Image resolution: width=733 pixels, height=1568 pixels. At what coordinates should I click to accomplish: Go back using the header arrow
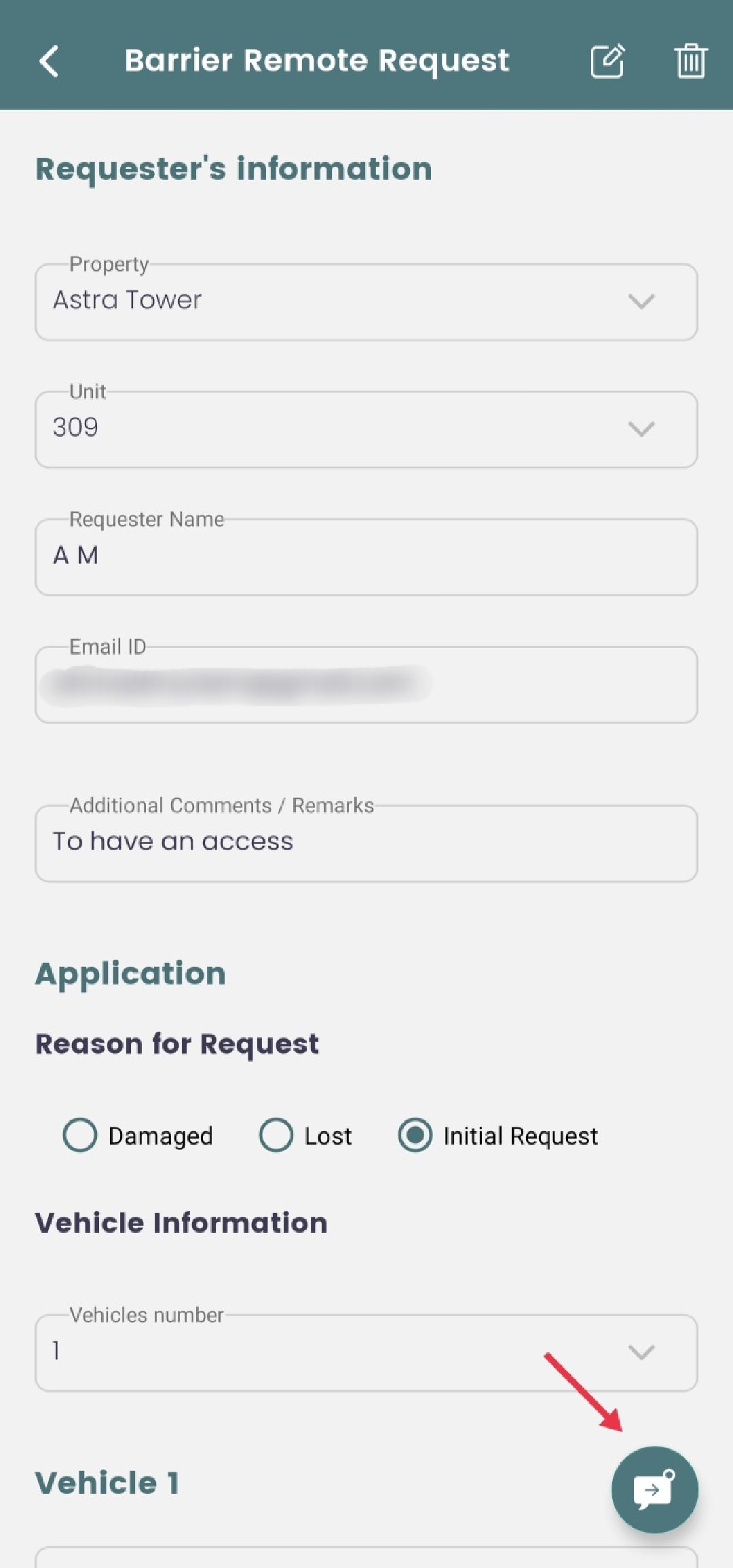coord(49,62)
